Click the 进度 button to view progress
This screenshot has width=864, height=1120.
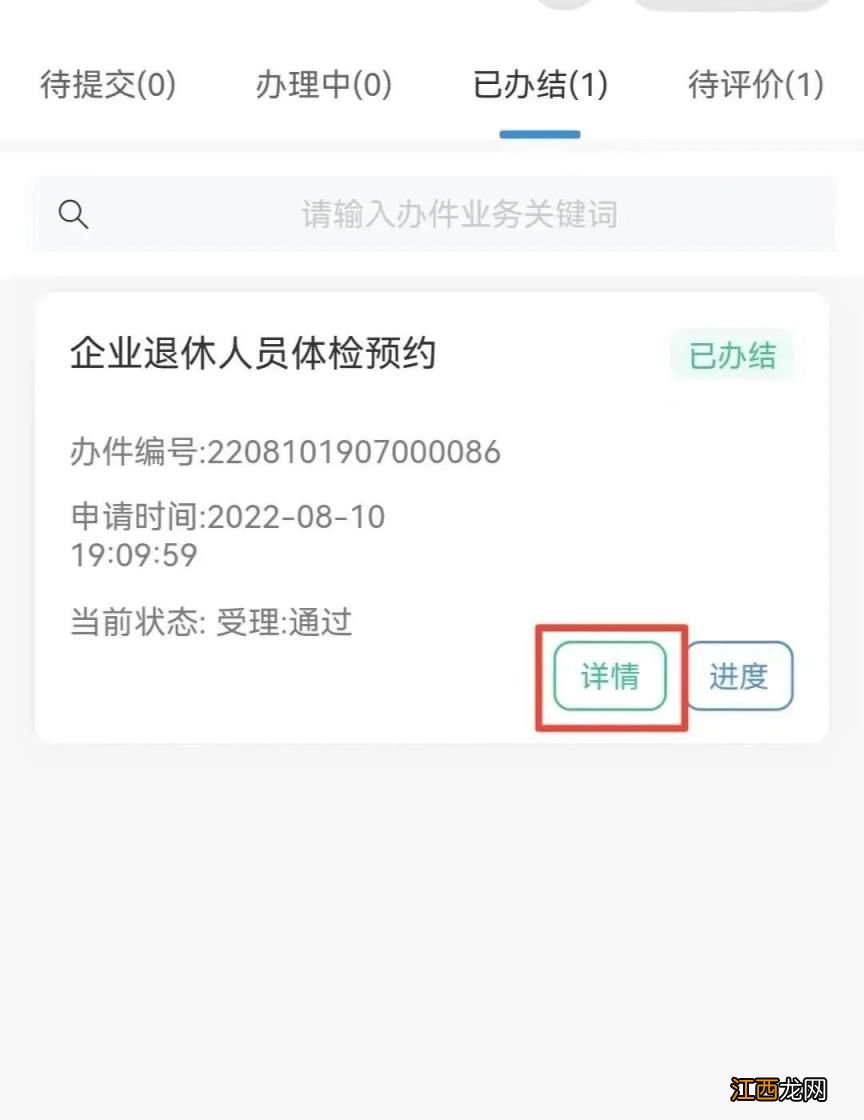[x=739, y=676]
